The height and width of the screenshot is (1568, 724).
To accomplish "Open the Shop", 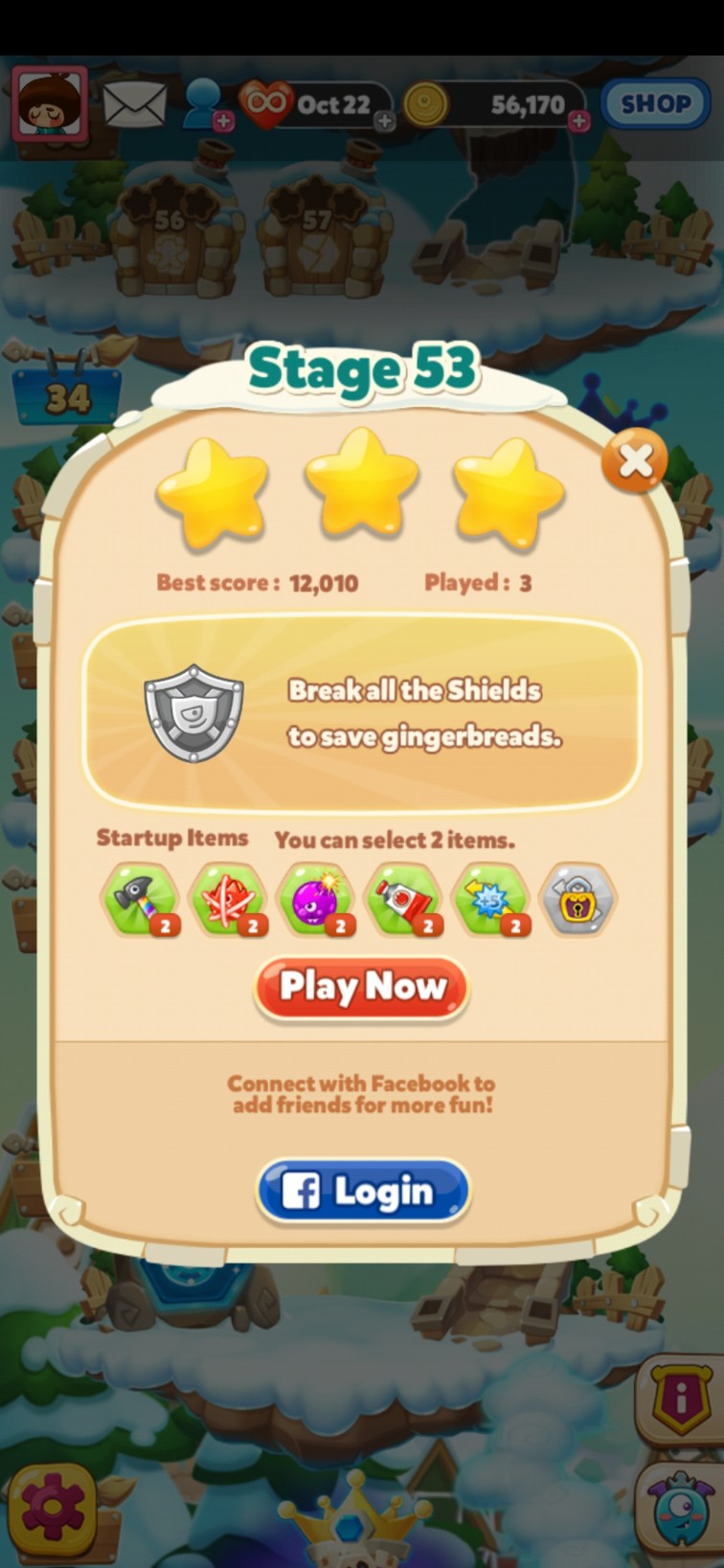I will point(655,103).
